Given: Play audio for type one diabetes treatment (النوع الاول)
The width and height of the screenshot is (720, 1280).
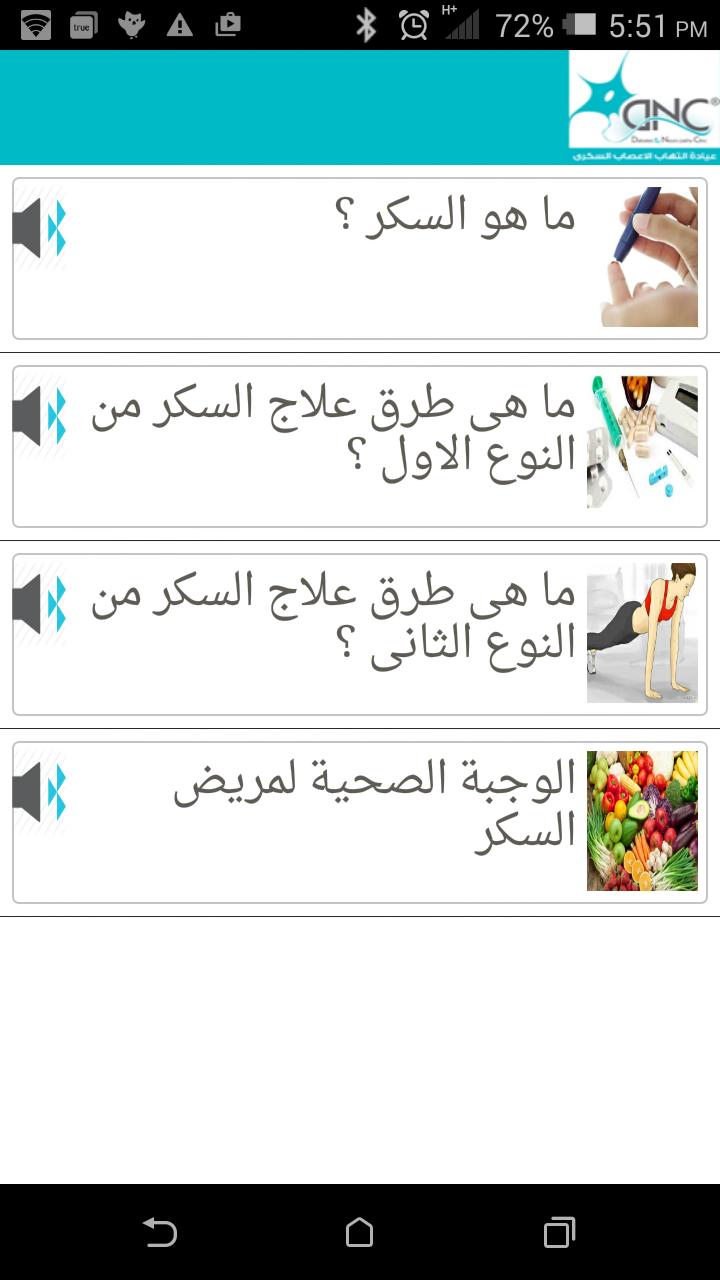Looking at the screenshot, I should tap(39, 416).
